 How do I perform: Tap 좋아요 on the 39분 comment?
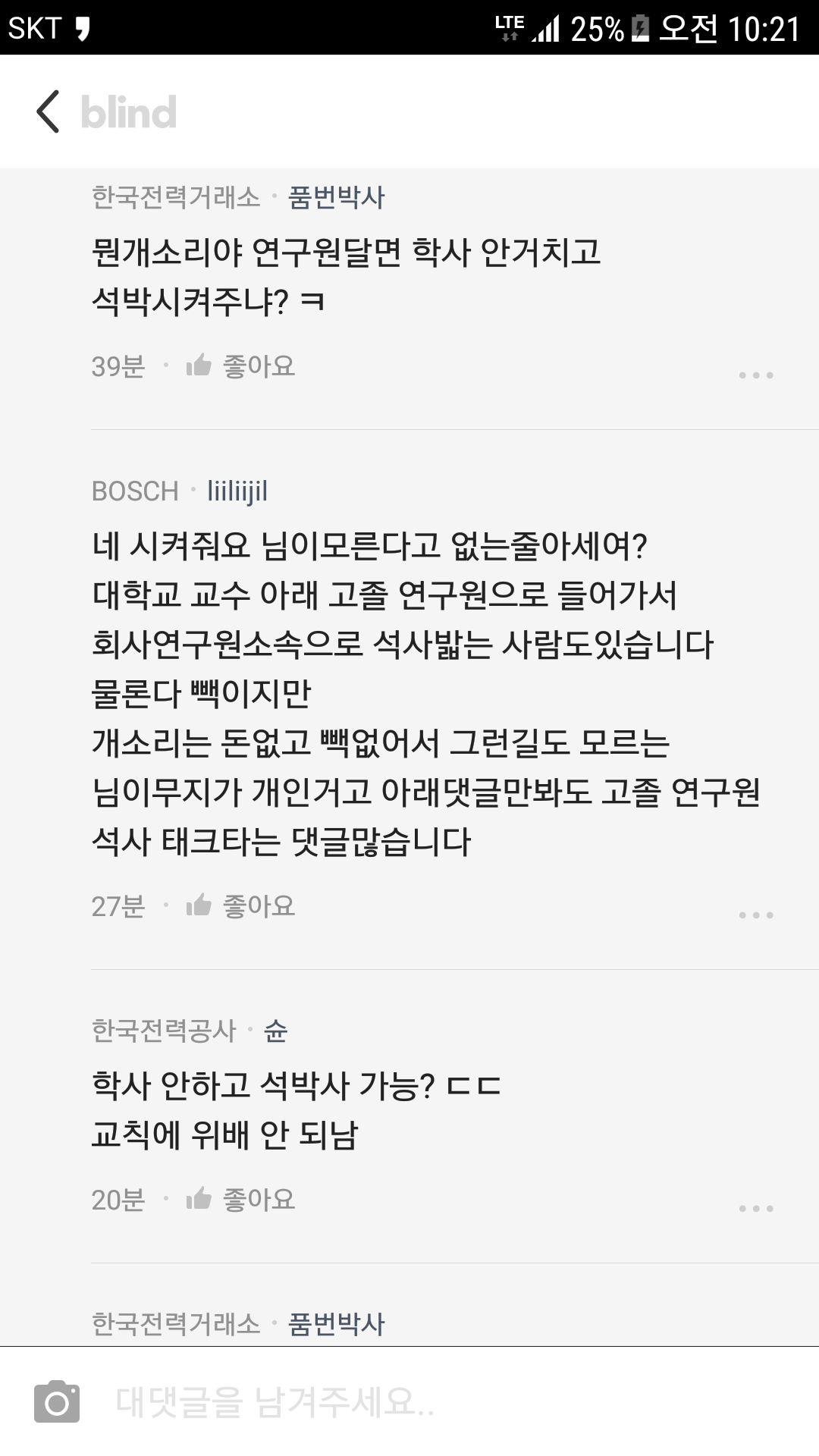point(257,366)
